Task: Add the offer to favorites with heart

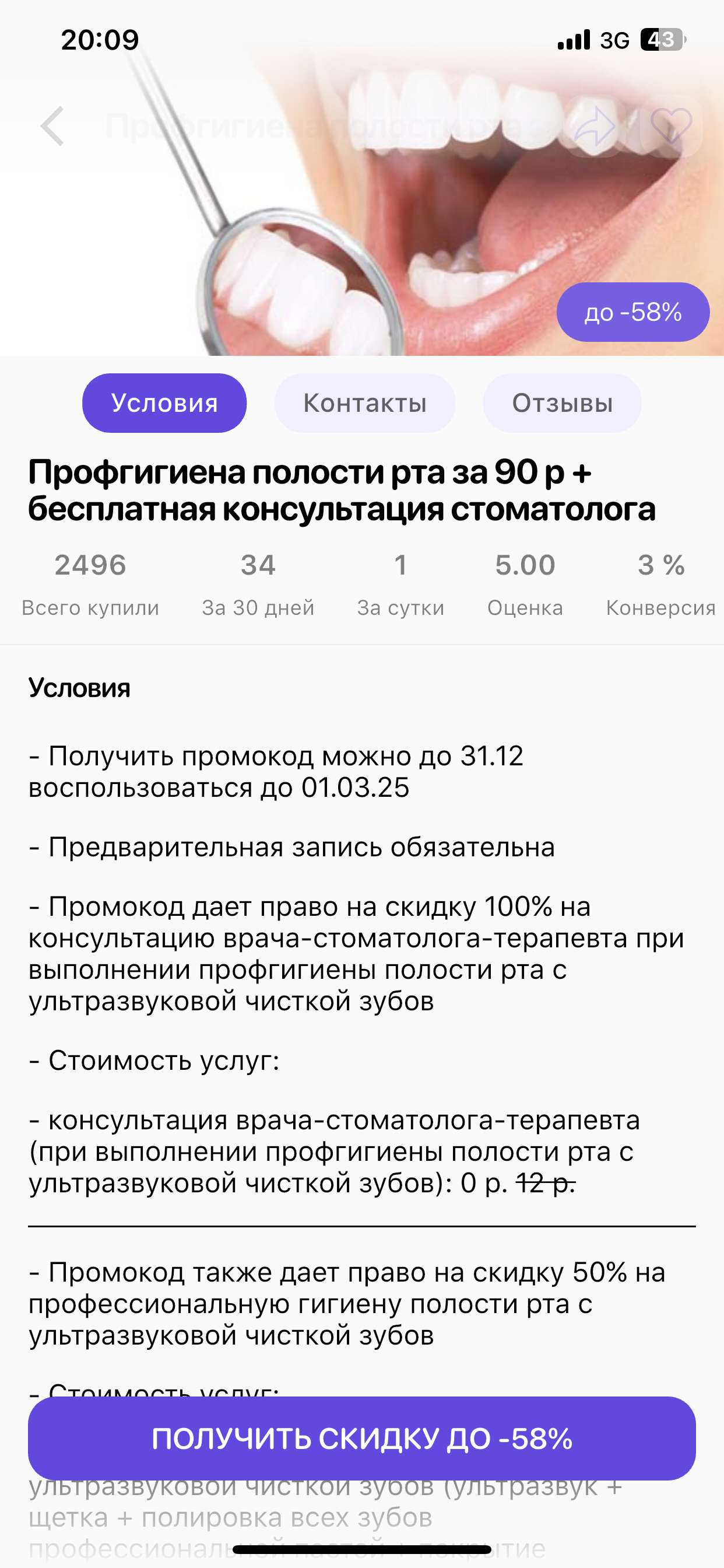Action: (671, 127)
